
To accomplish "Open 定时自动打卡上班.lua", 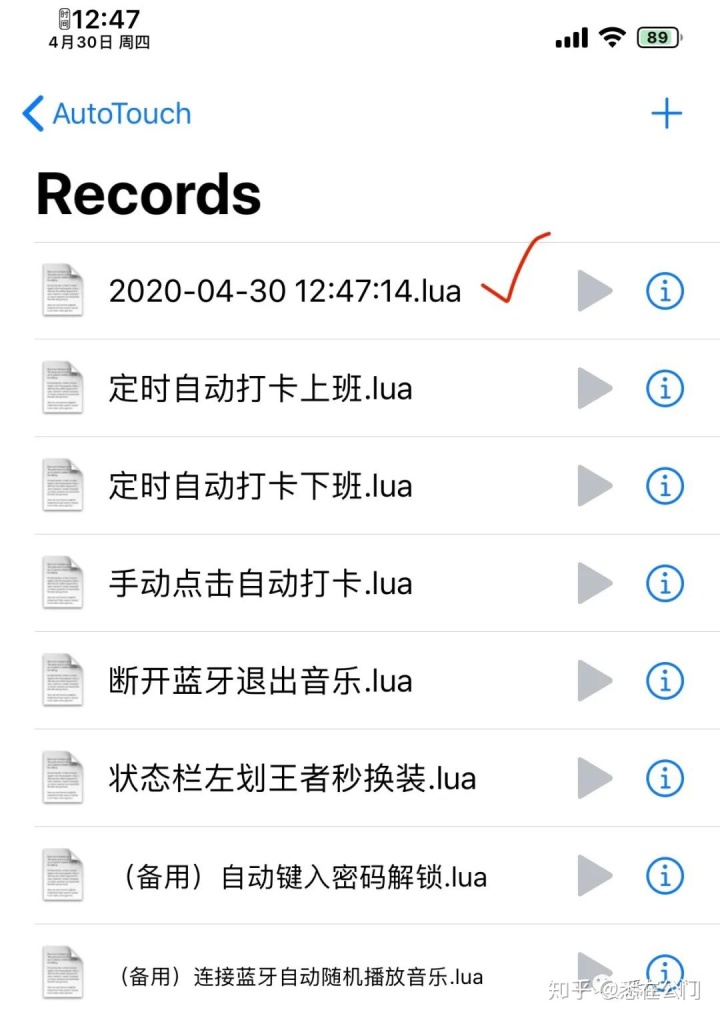I will pyautogui.click(x=260, y=388).
